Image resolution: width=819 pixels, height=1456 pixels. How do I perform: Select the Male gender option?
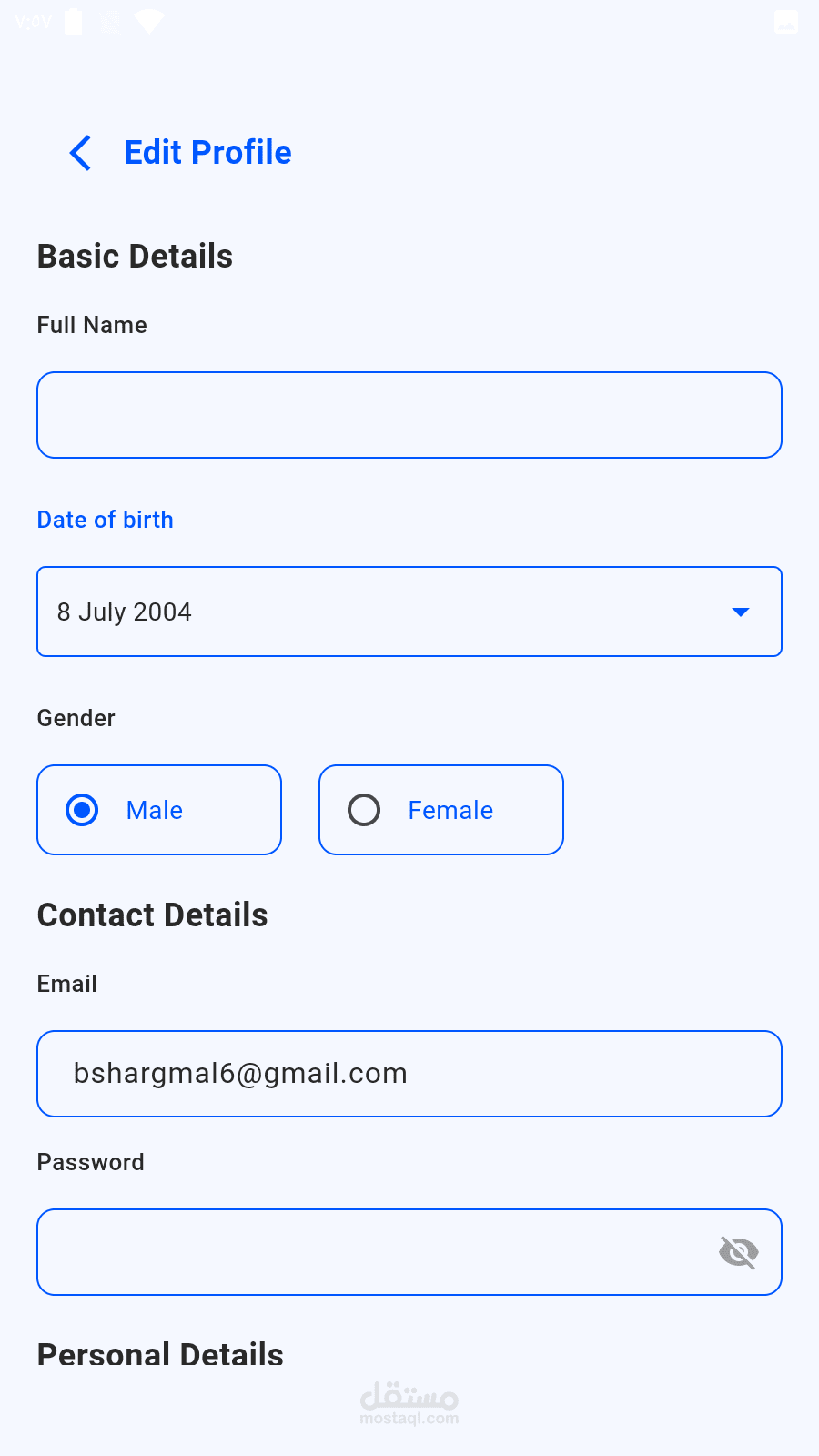159,810
